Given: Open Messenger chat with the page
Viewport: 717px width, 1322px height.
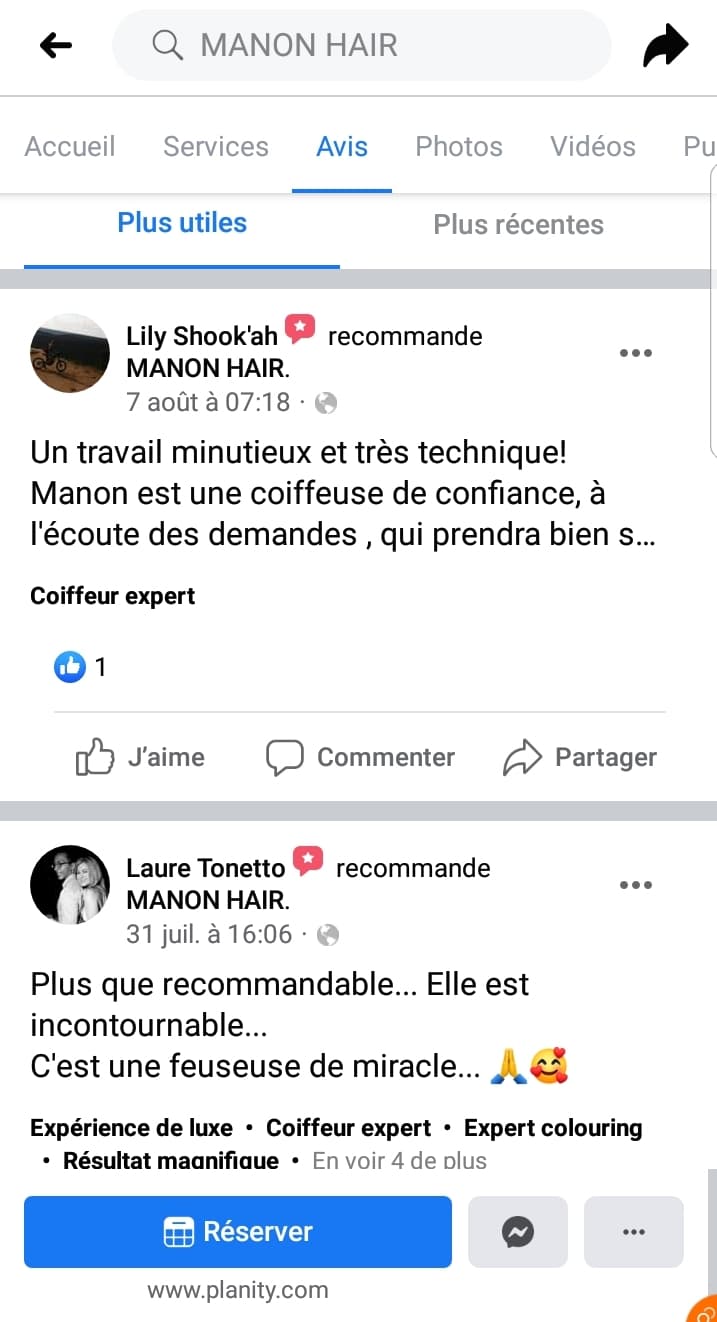Looking at the screenshot, I should 518,1232.
